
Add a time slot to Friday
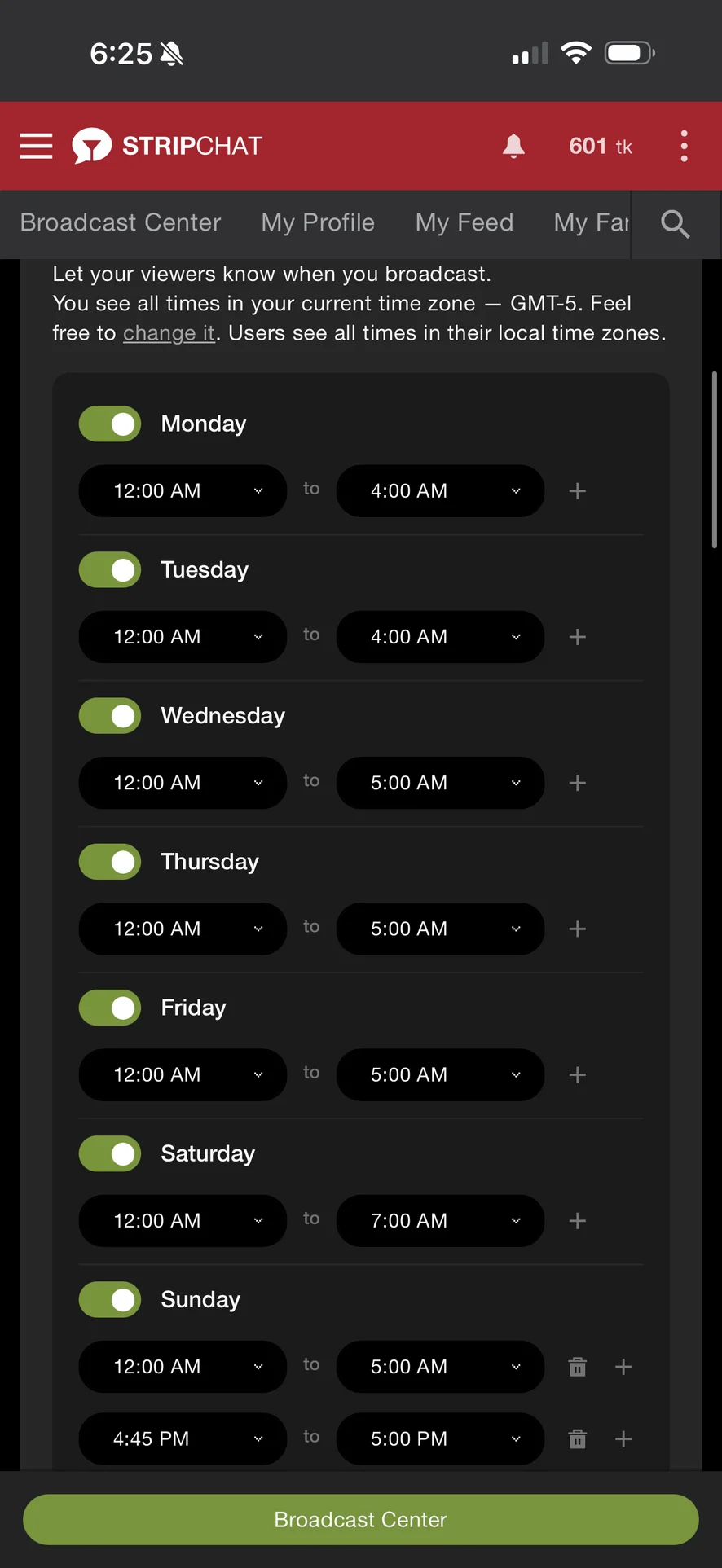578,1075
